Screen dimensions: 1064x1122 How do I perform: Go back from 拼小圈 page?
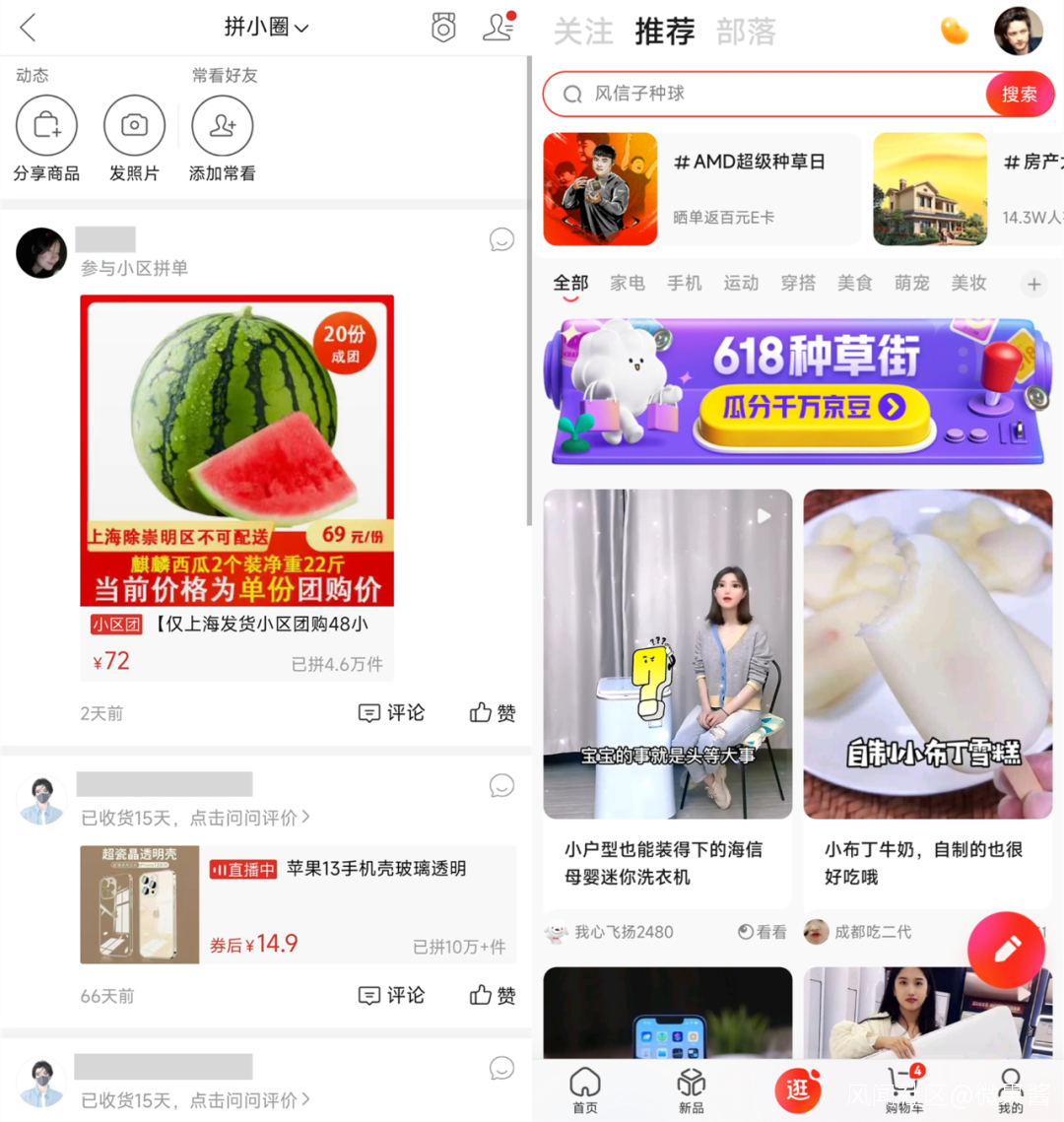pyautogui.click(x=28, y=28)
